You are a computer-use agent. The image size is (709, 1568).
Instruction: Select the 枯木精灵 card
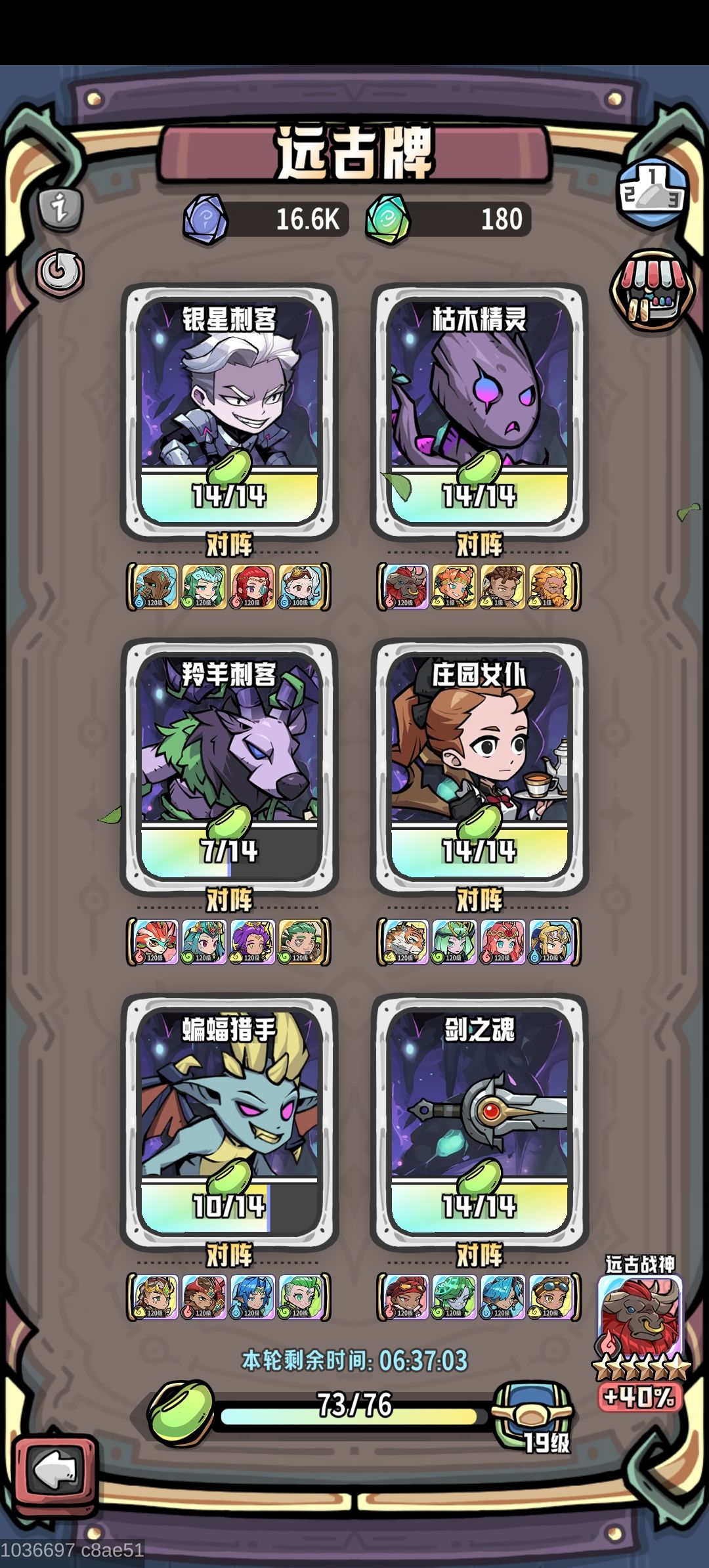point(479,410)
